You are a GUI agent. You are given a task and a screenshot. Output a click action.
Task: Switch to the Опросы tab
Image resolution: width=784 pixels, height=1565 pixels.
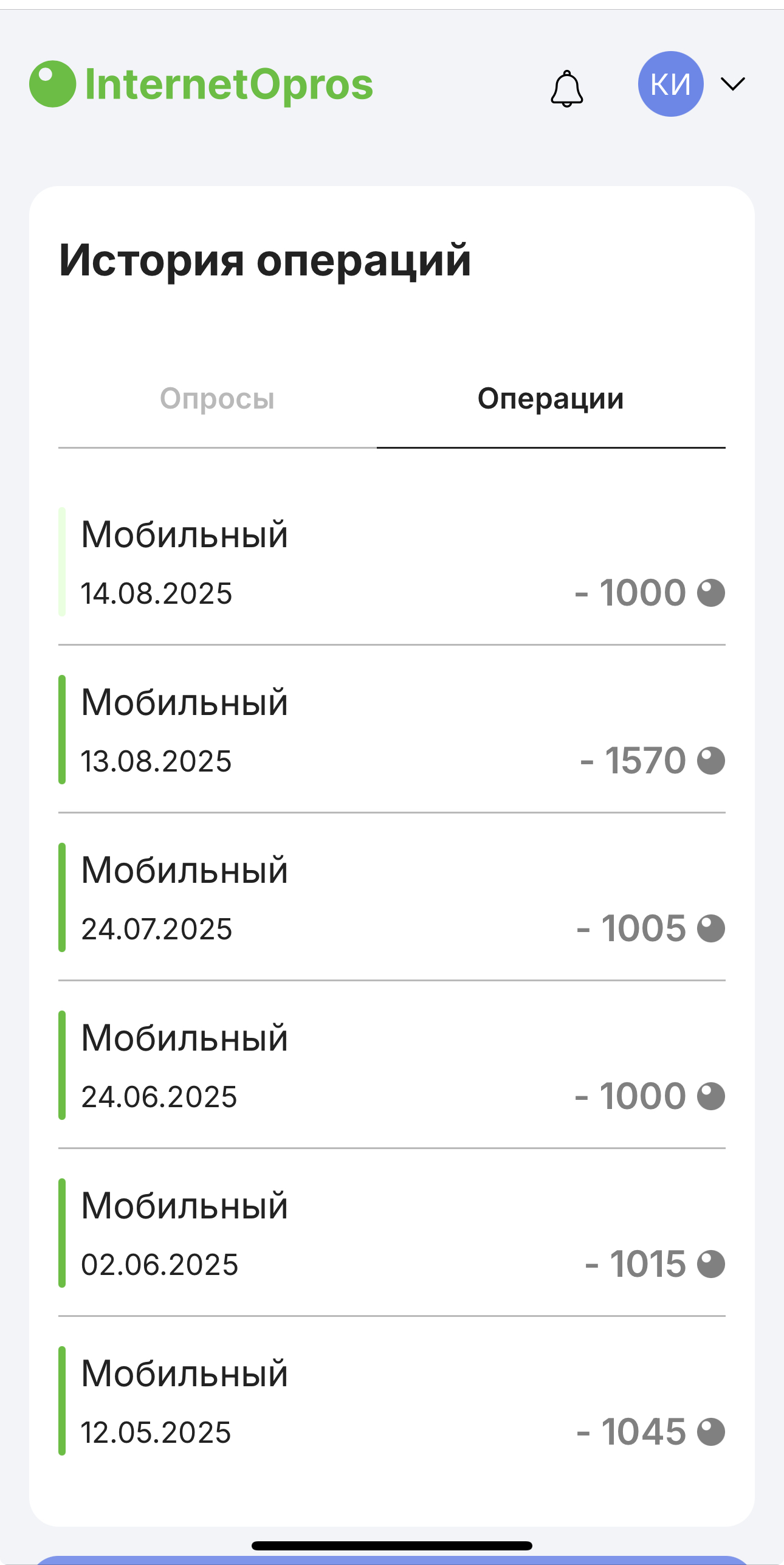click(218, 399)
